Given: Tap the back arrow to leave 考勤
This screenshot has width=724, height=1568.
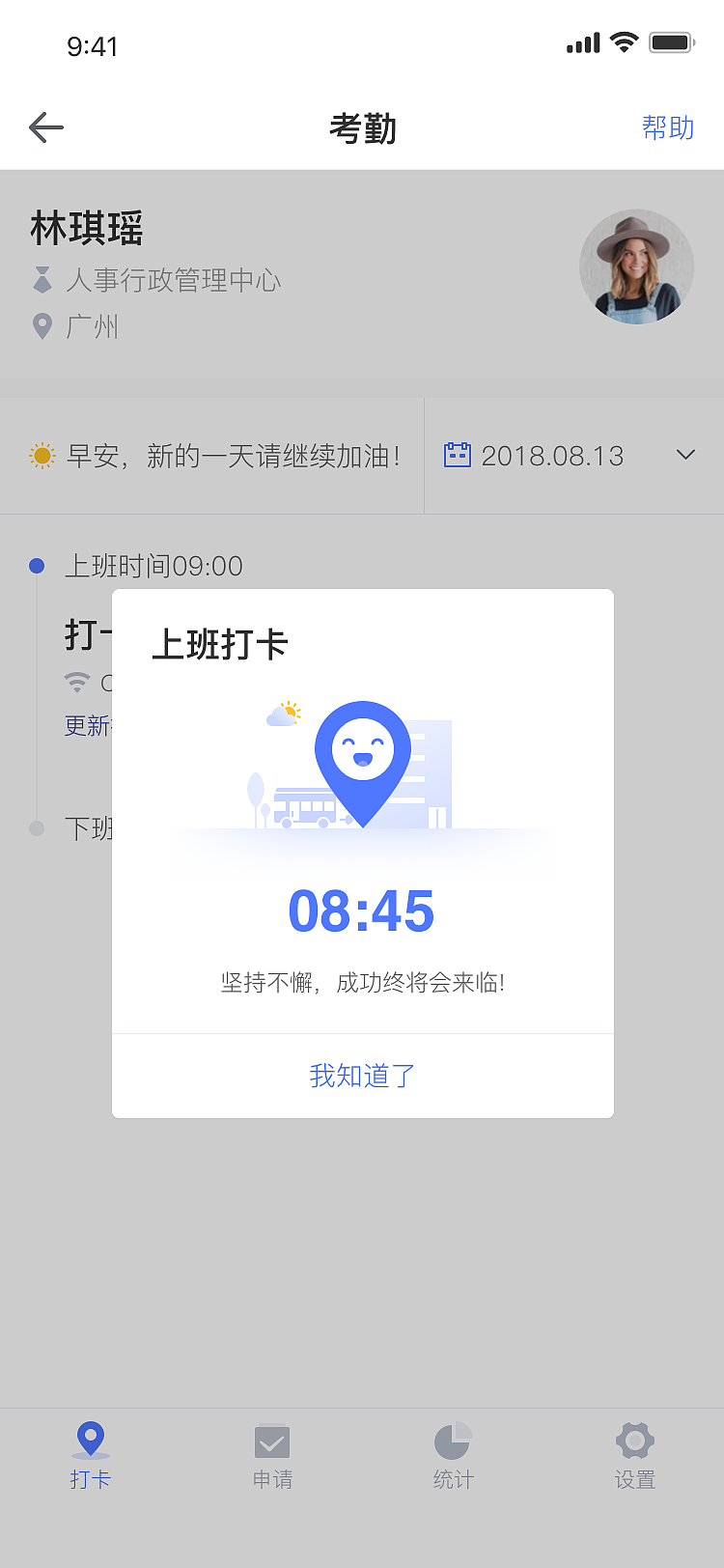Looking at the screenshot, I should coord(45,126).
